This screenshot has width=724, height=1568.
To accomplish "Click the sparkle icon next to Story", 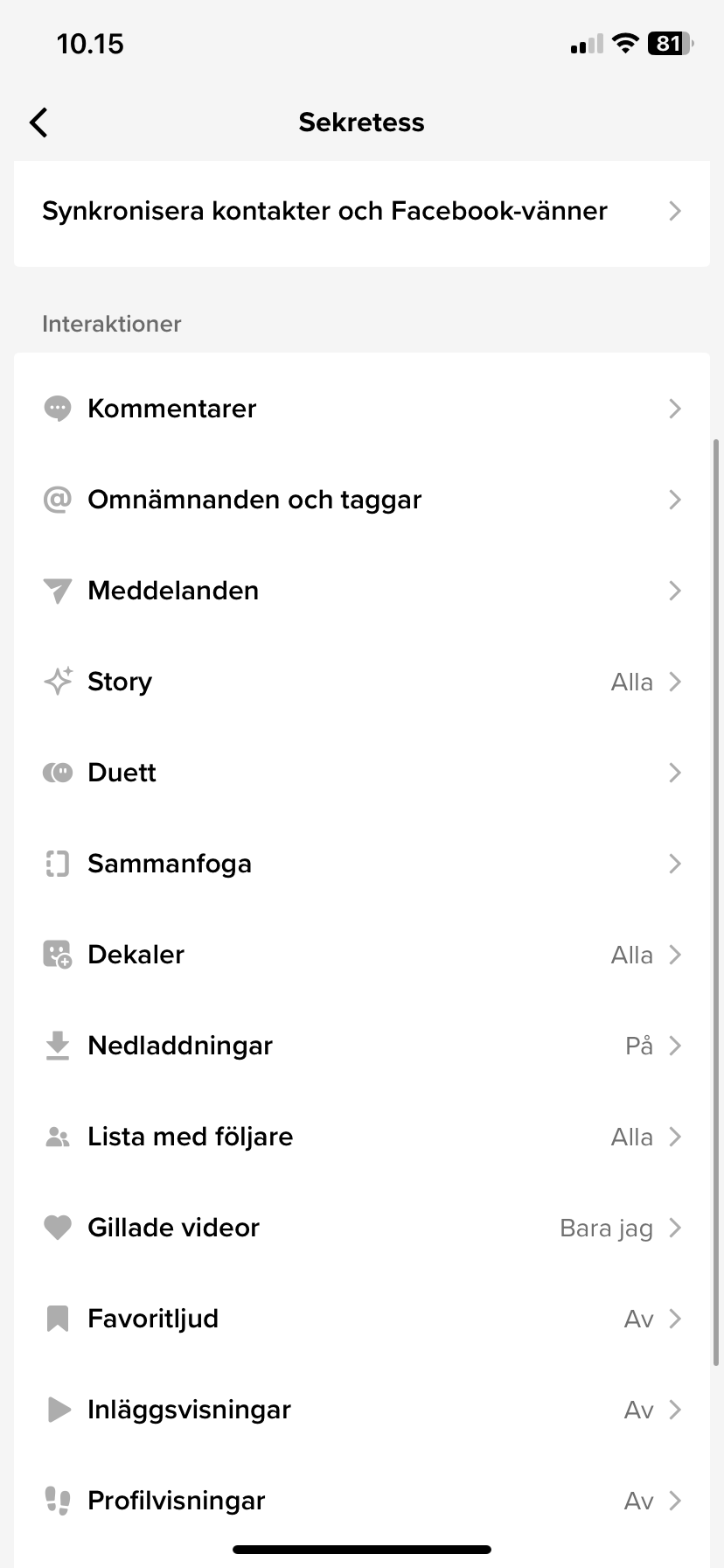I will [57, 681].
